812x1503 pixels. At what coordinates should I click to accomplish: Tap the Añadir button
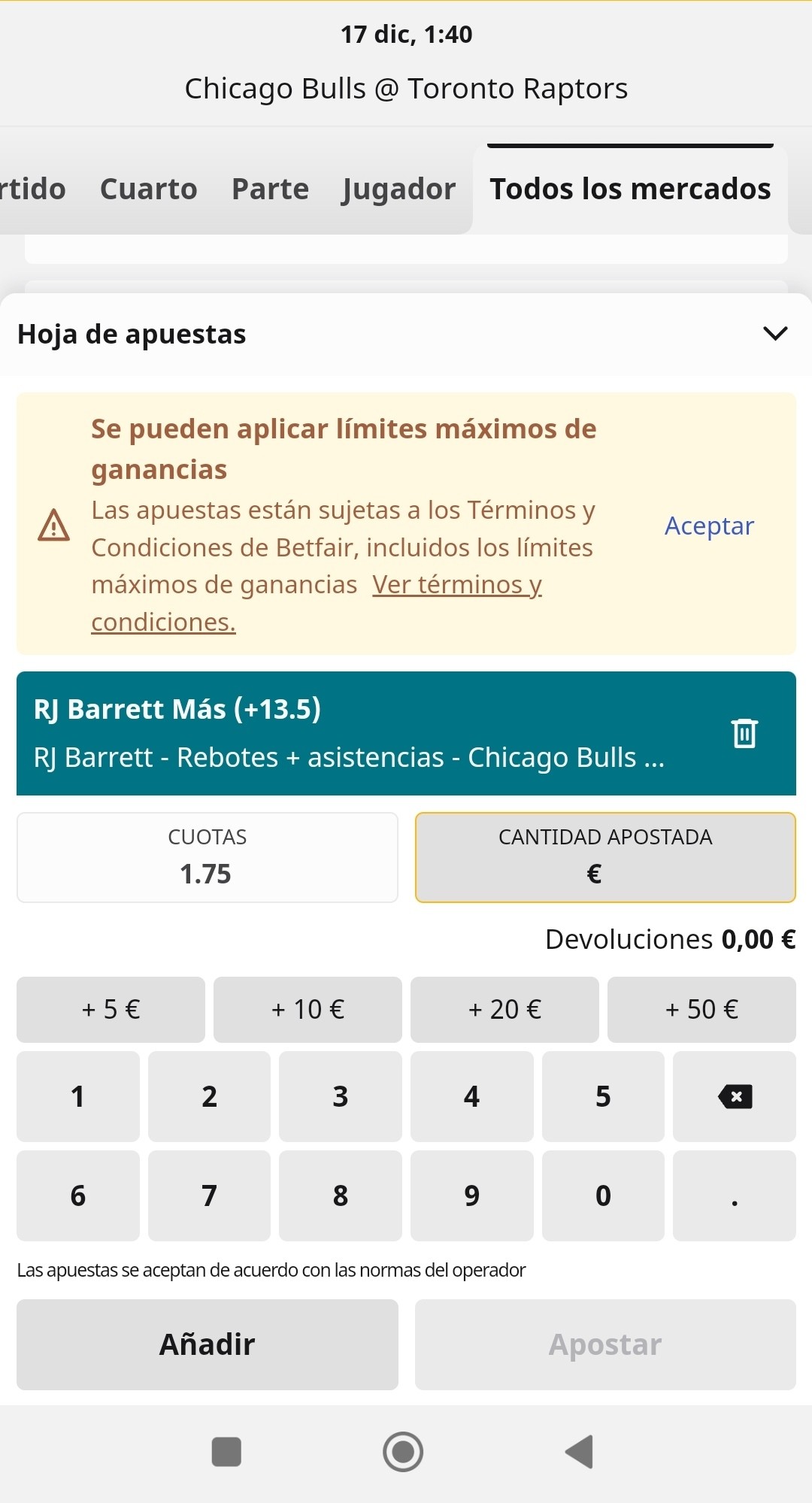(208, 1344)
